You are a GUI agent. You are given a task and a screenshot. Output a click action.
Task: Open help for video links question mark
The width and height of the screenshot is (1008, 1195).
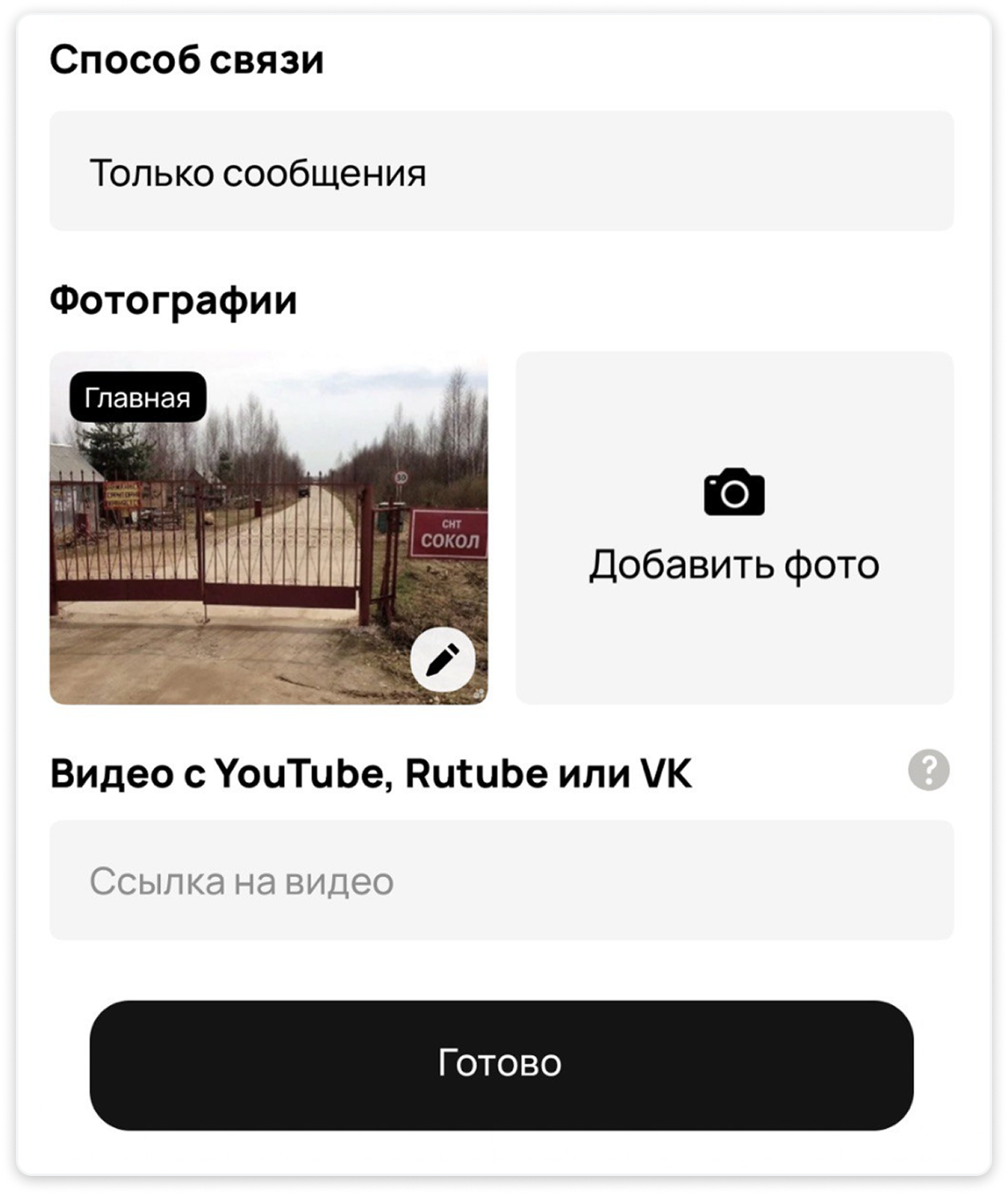point(928,770)
